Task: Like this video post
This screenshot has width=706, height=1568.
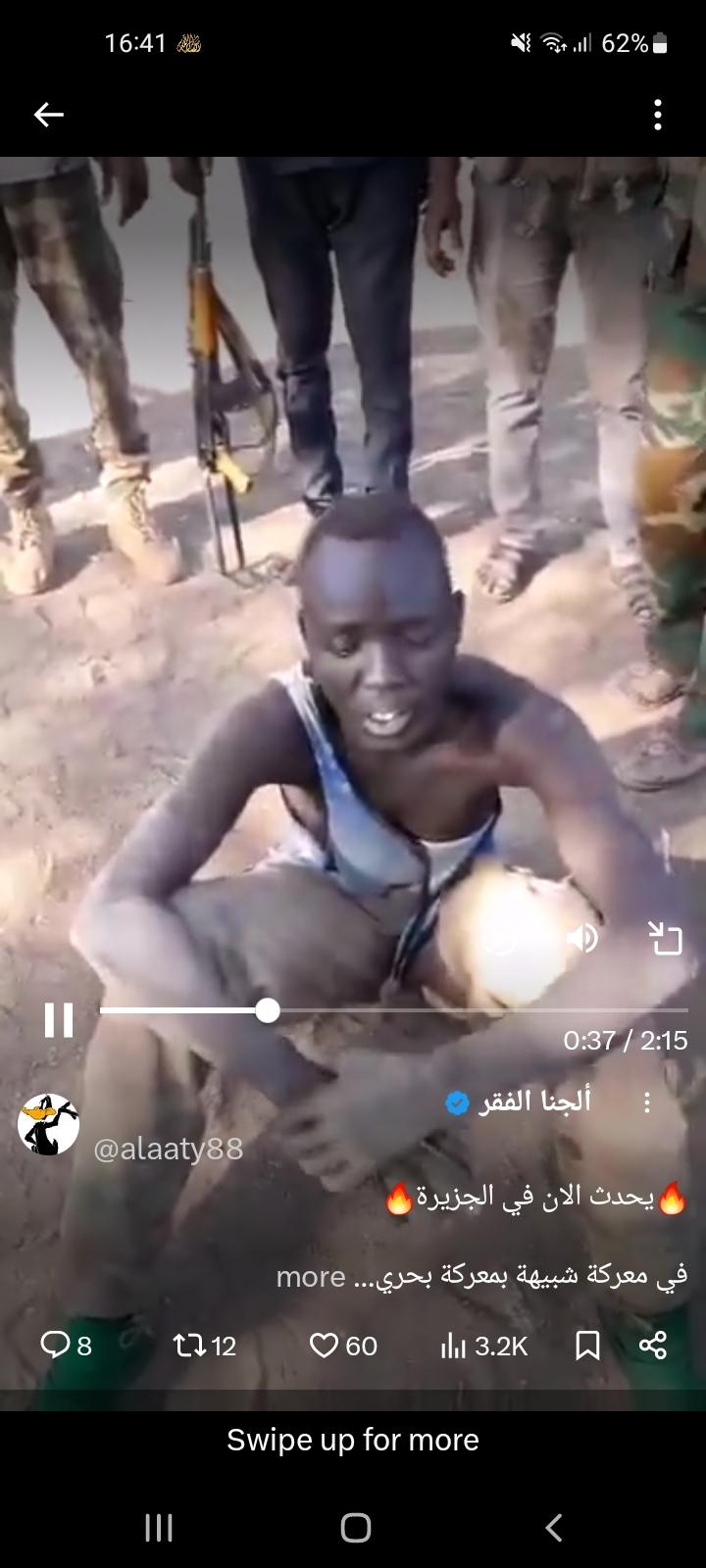Action: (x=342, y=1346)
